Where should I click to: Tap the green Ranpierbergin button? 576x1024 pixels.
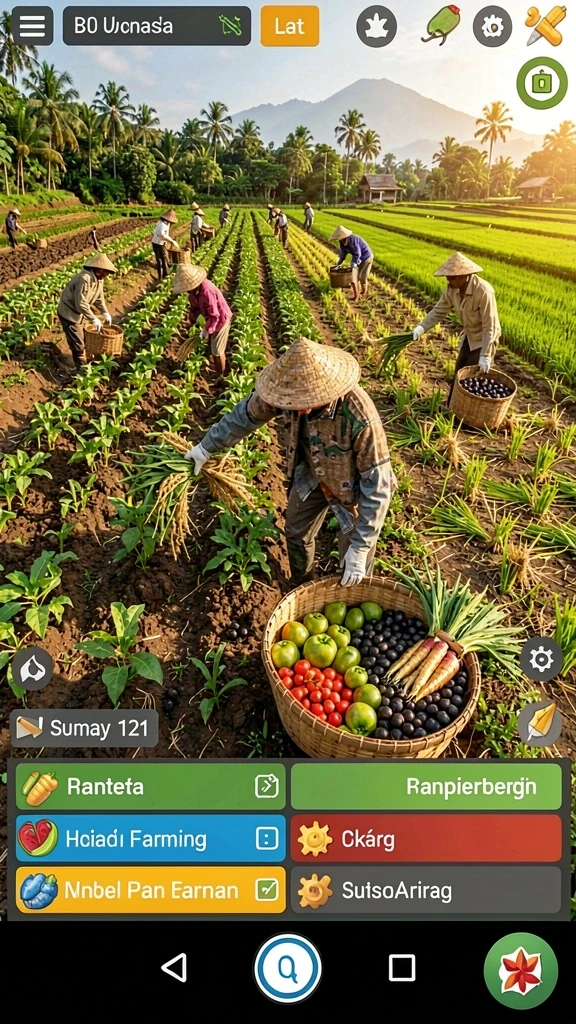pos(426,786)
